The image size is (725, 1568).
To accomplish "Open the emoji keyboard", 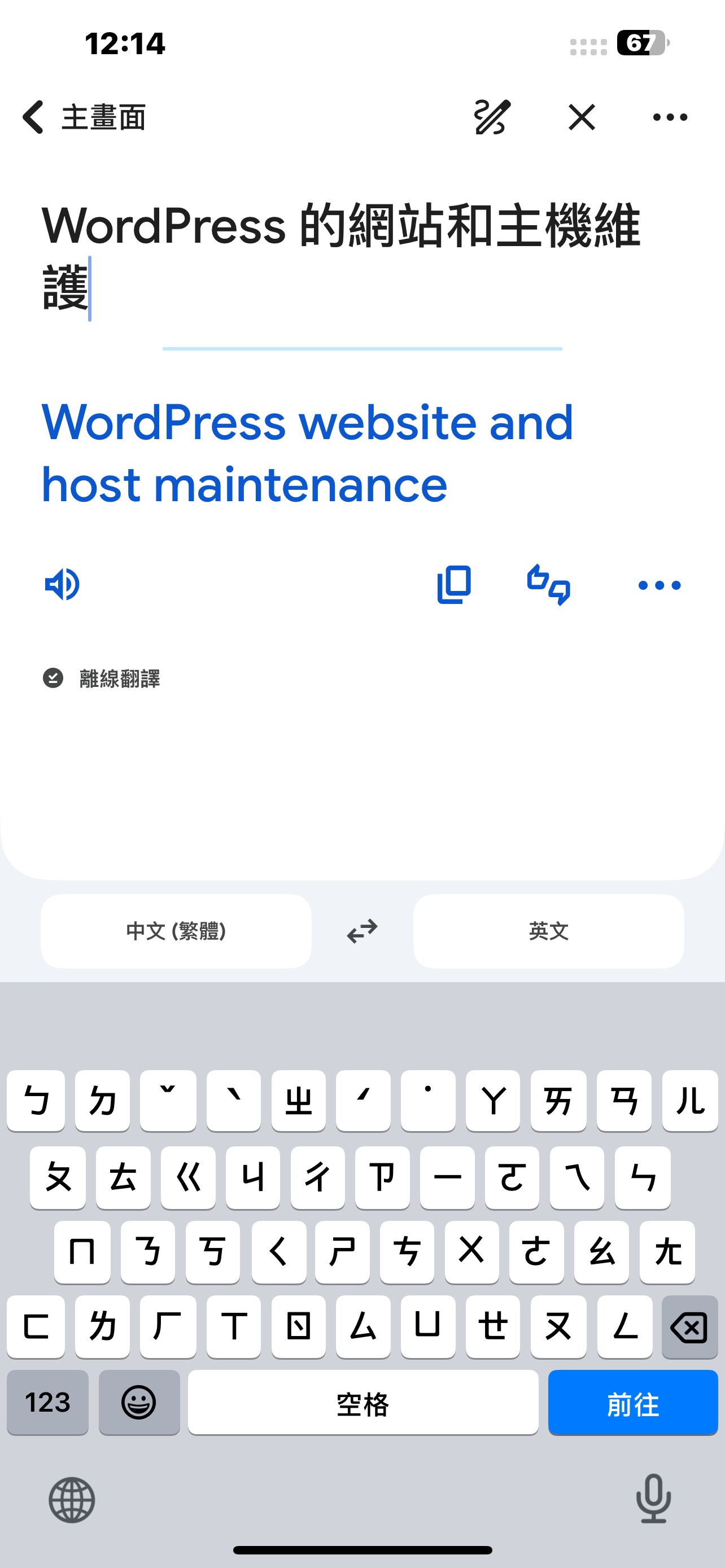I will point(139,1403).
